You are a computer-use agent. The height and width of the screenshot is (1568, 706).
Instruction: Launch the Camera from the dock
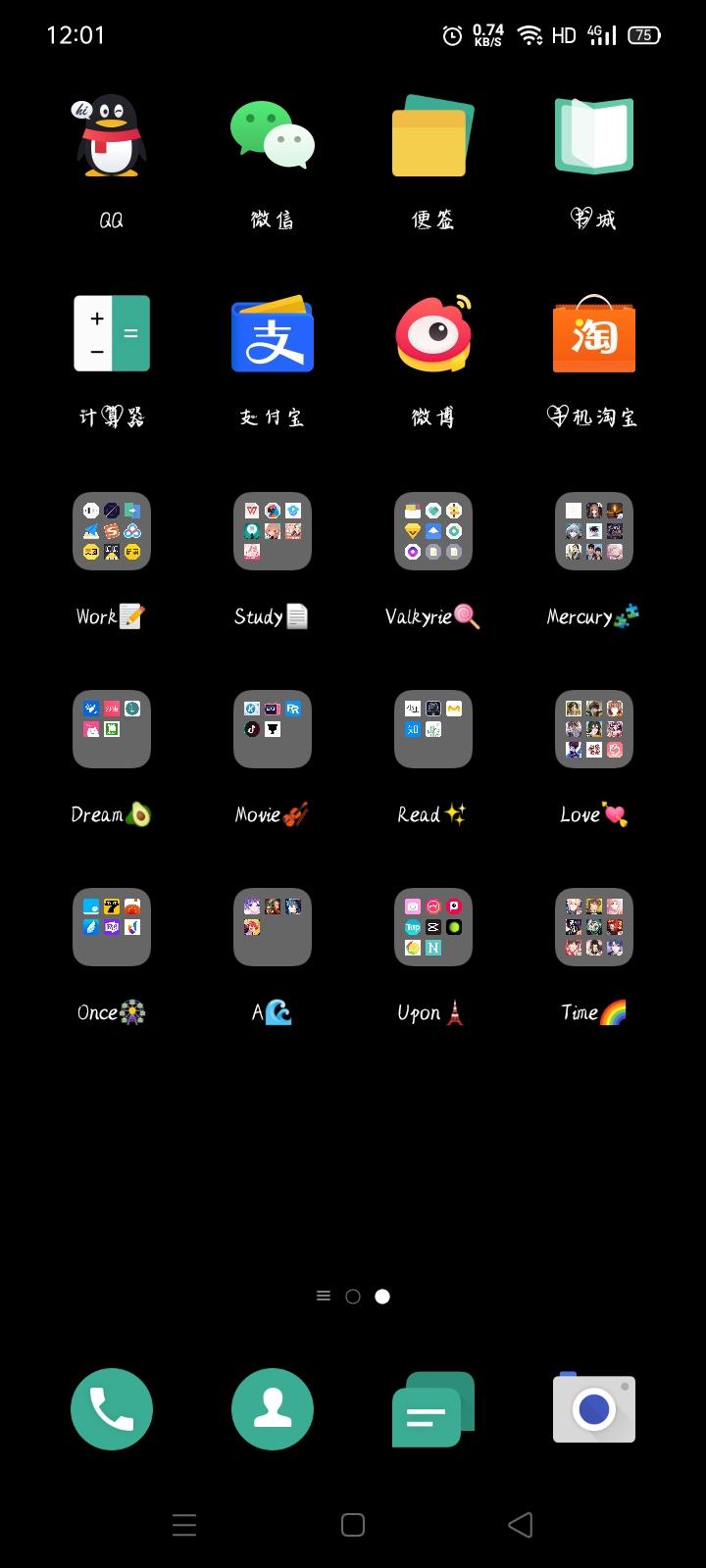[x=593, y=1408]
